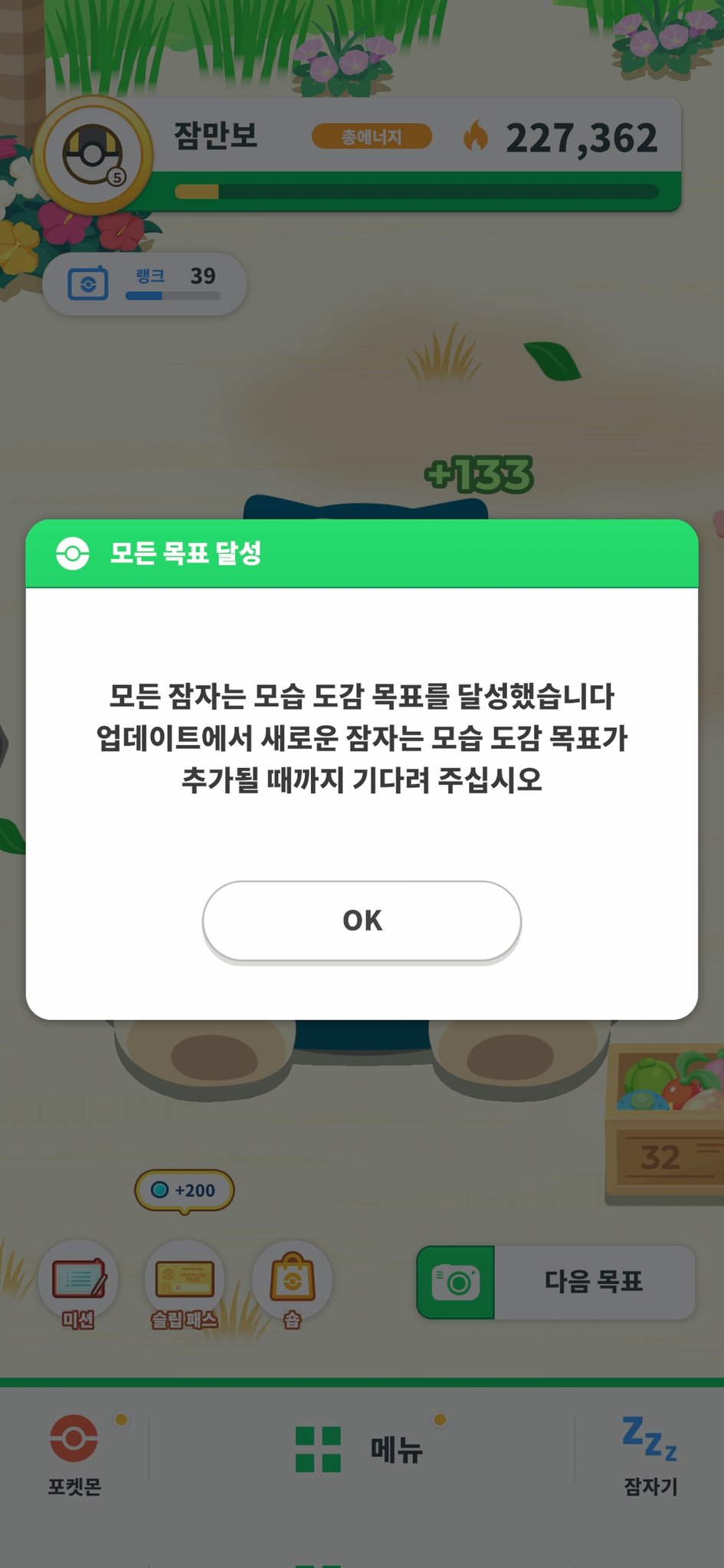This screenshot has height=1568, width=724.
Task: Open the 메뉴 main menu
Action: (360, 1449)
